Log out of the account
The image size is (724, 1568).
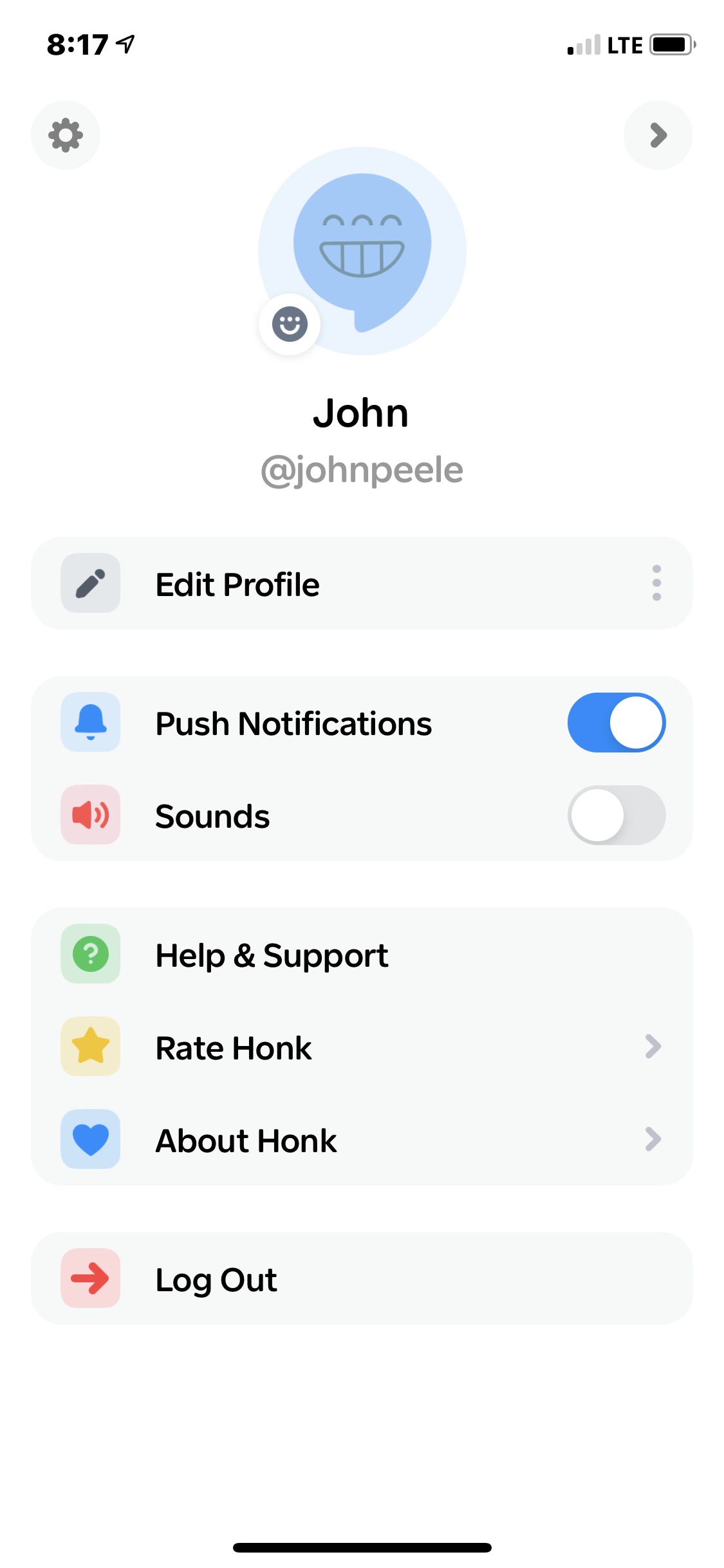(216, 1280)
